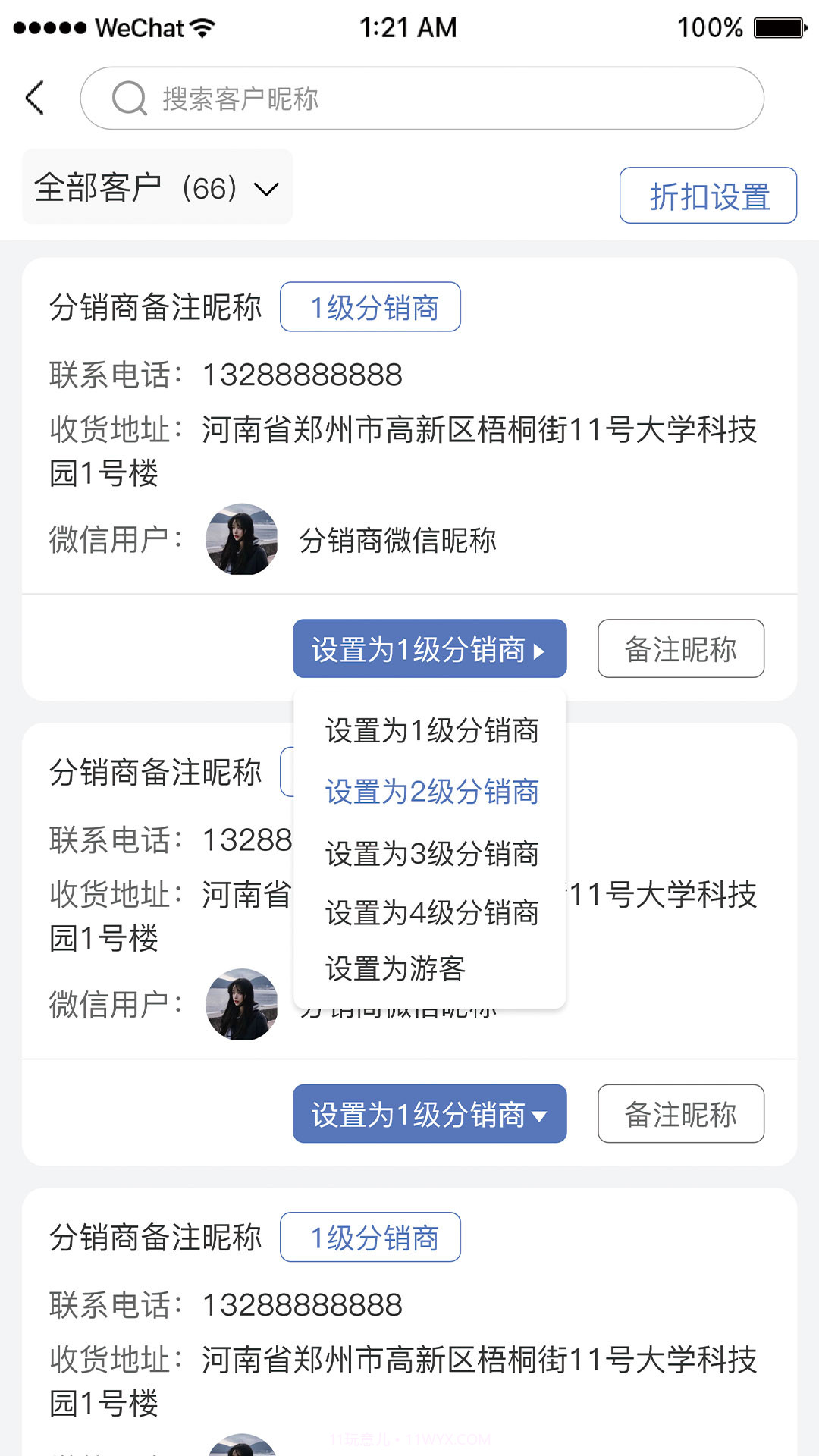The width and height of the screenshot is (819, 1456).
Task: Open the 折扣设置 settings button
Action: point(708,196)
